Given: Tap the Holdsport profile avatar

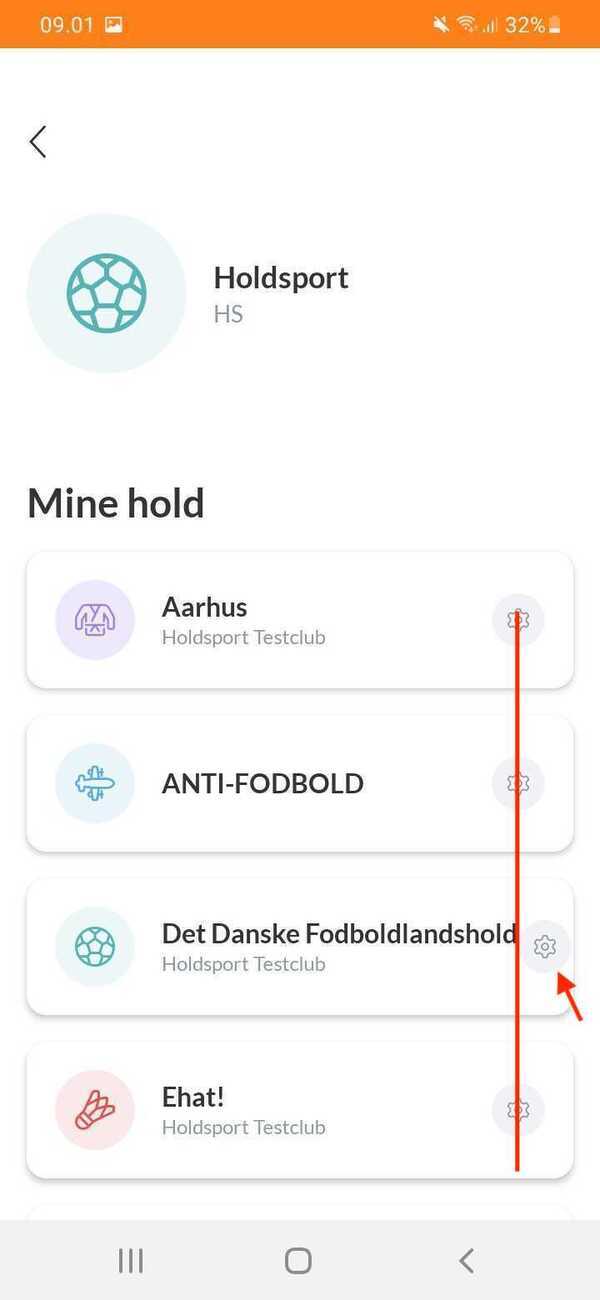Looking at the screenshot, I should point(107,293).
